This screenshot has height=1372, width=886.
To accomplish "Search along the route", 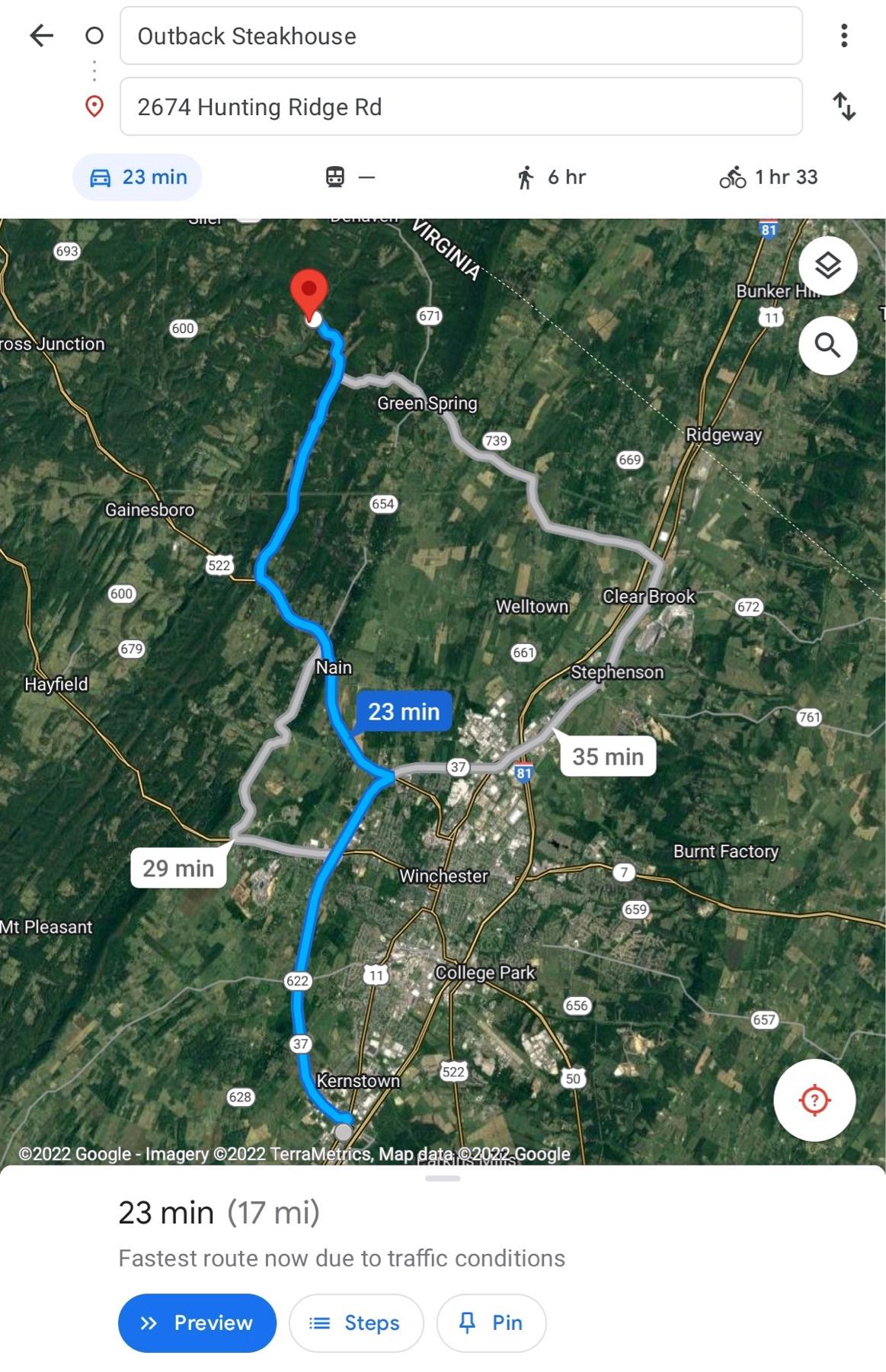I will click(x=827, y=345).
